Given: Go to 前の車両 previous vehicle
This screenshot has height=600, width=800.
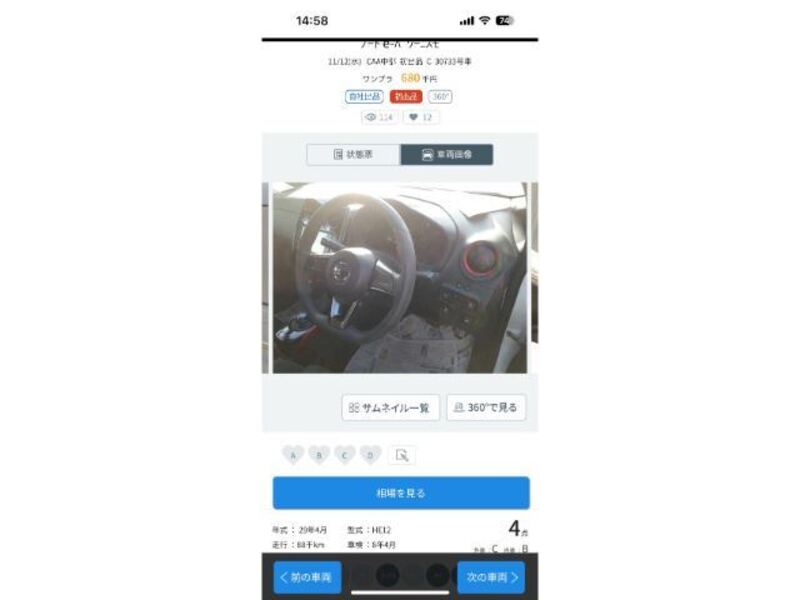Looking at the screenshot, I should (x=307, y=577).
